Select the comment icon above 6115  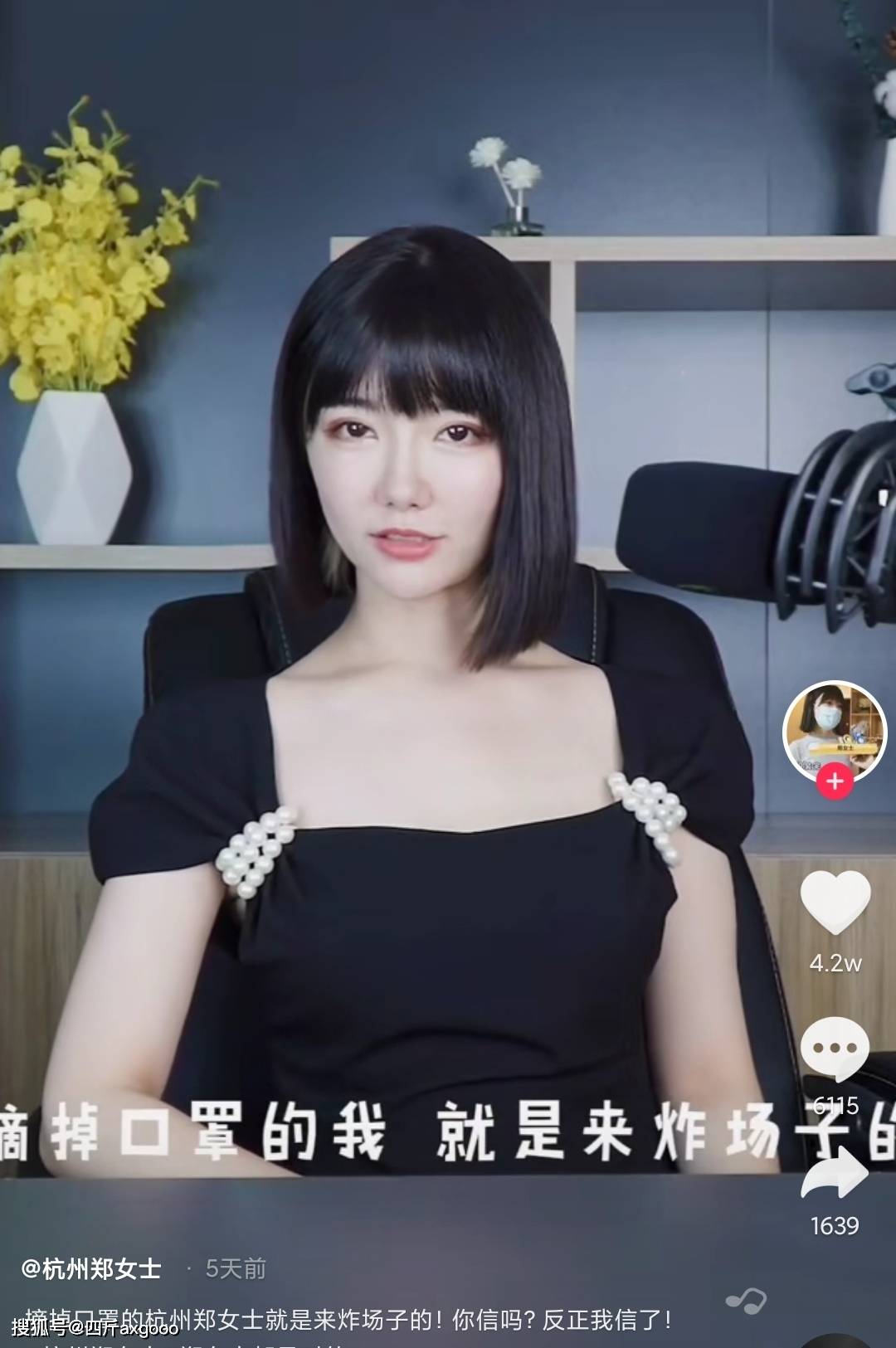835,1048
